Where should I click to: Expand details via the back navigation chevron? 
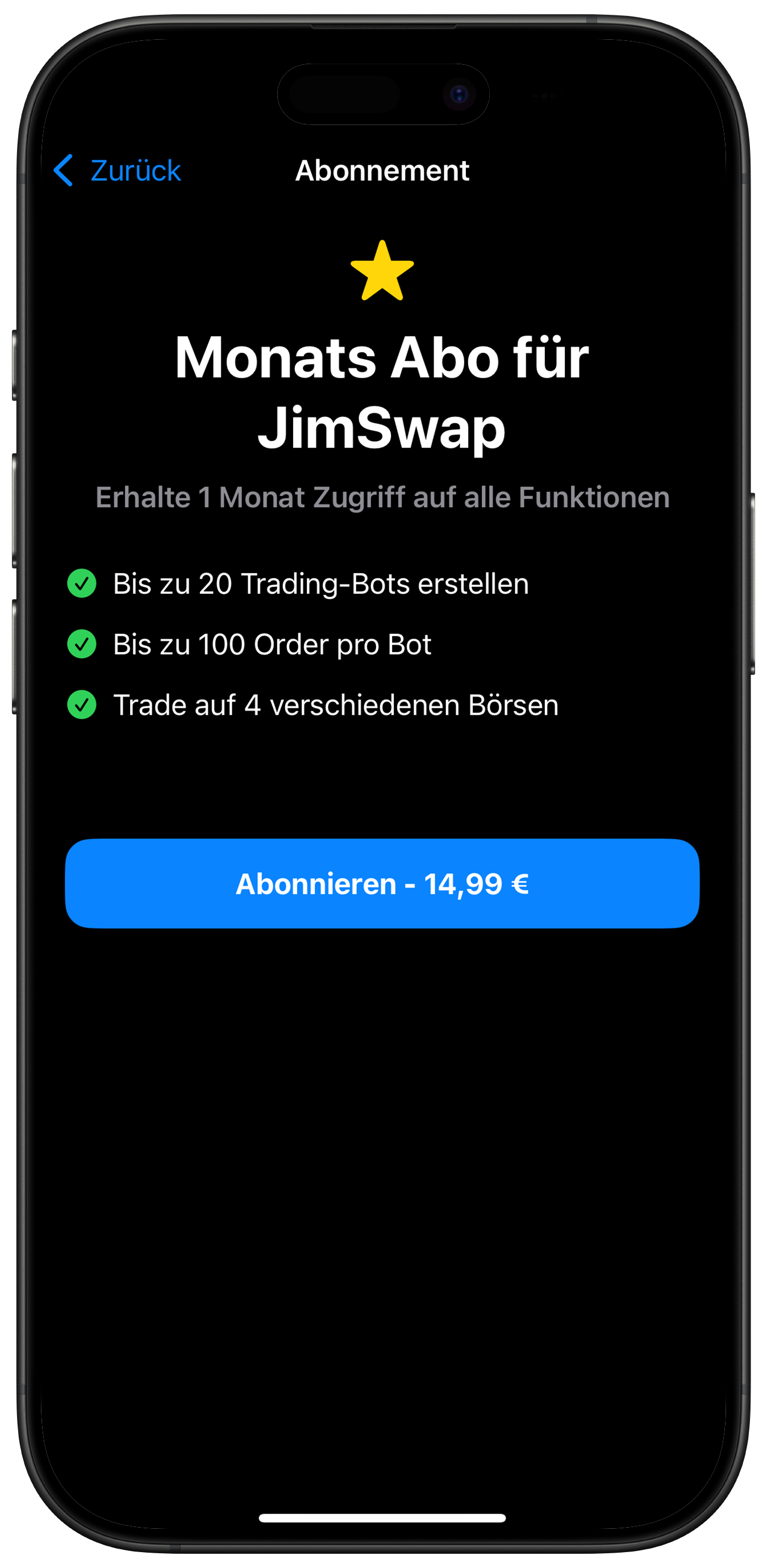point(65,171)
